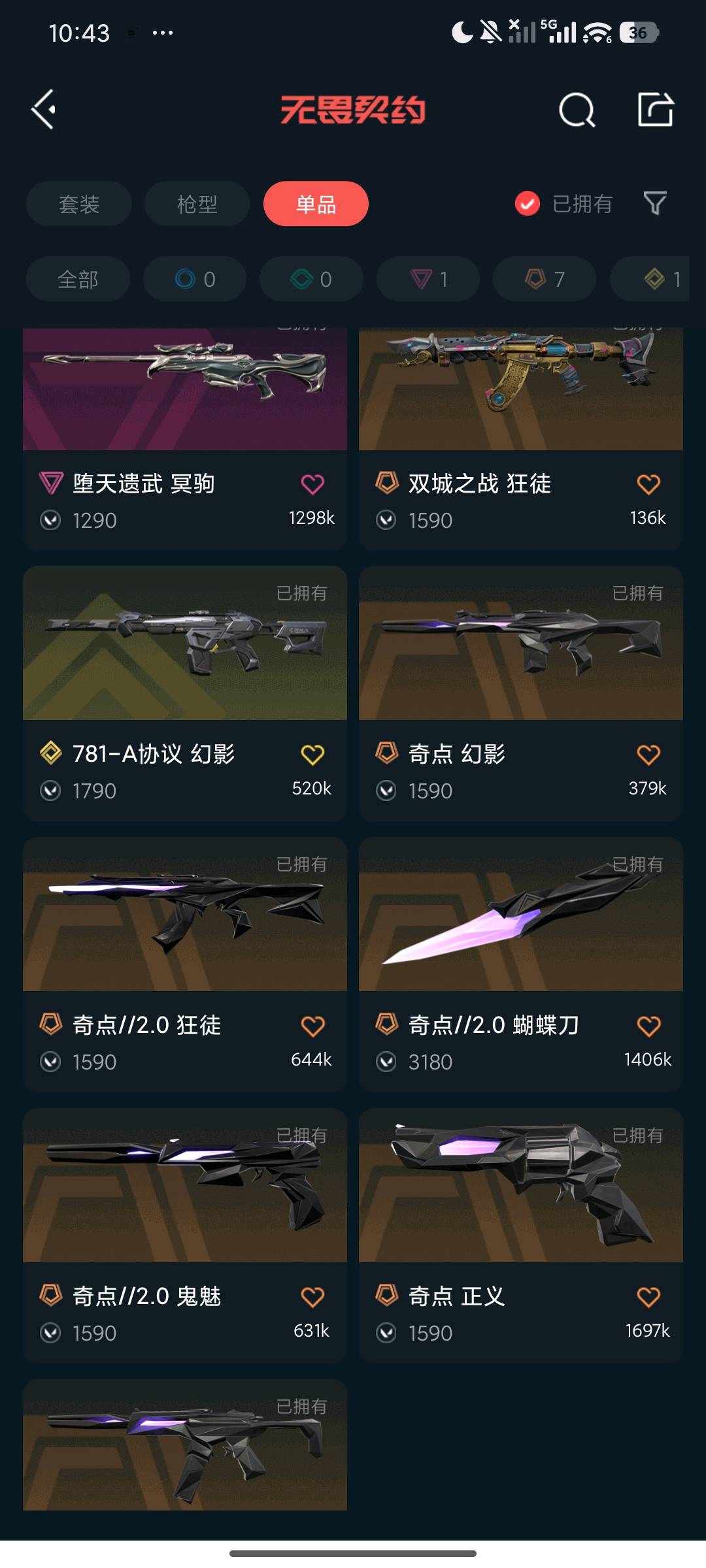Switch to the 枪型 tab
The height and width of the screenshot is (1568, 706).
[x=197, y=204]
